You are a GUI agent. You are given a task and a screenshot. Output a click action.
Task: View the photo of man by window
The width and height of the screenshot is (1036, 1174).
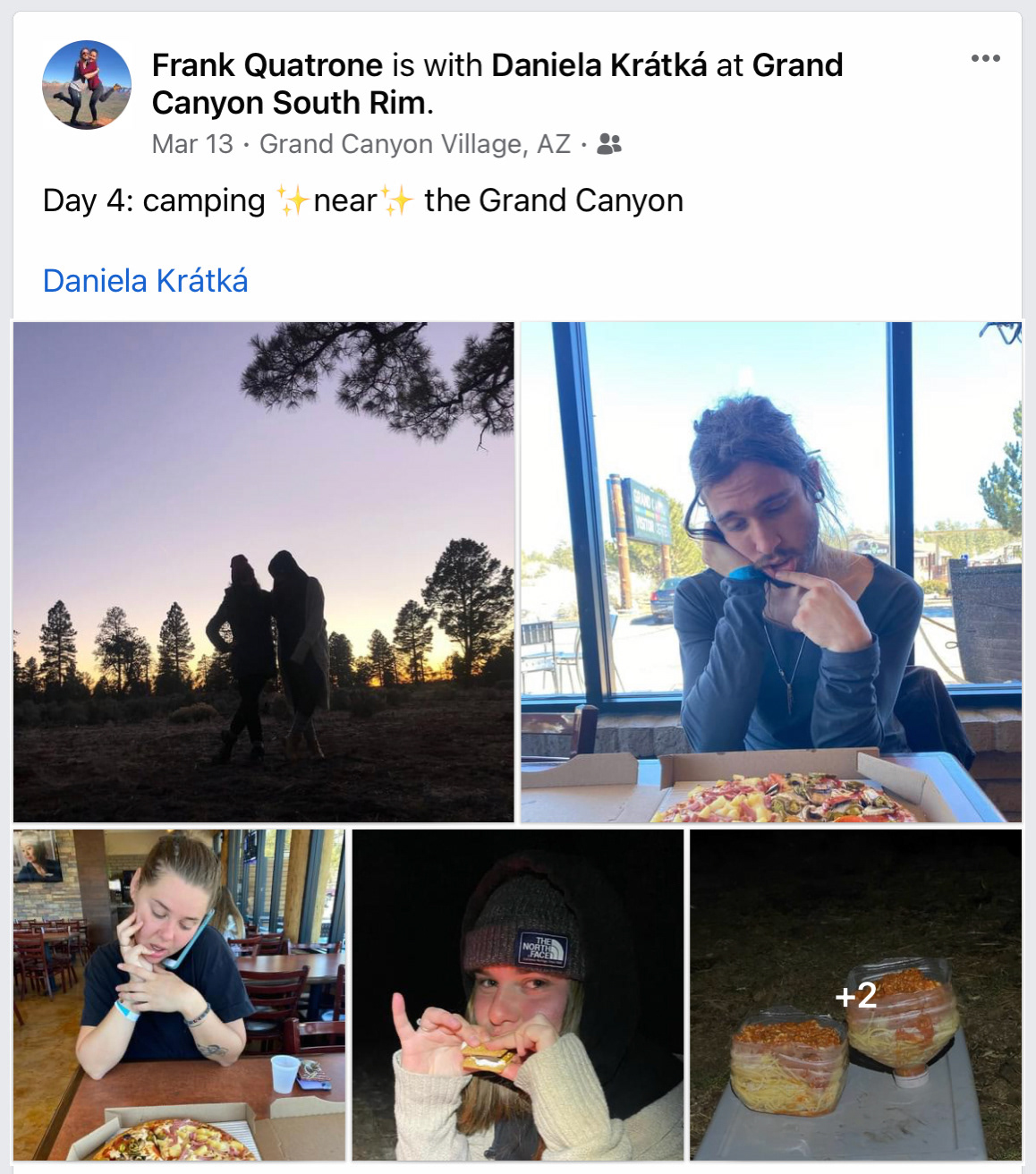pos(771,572)
